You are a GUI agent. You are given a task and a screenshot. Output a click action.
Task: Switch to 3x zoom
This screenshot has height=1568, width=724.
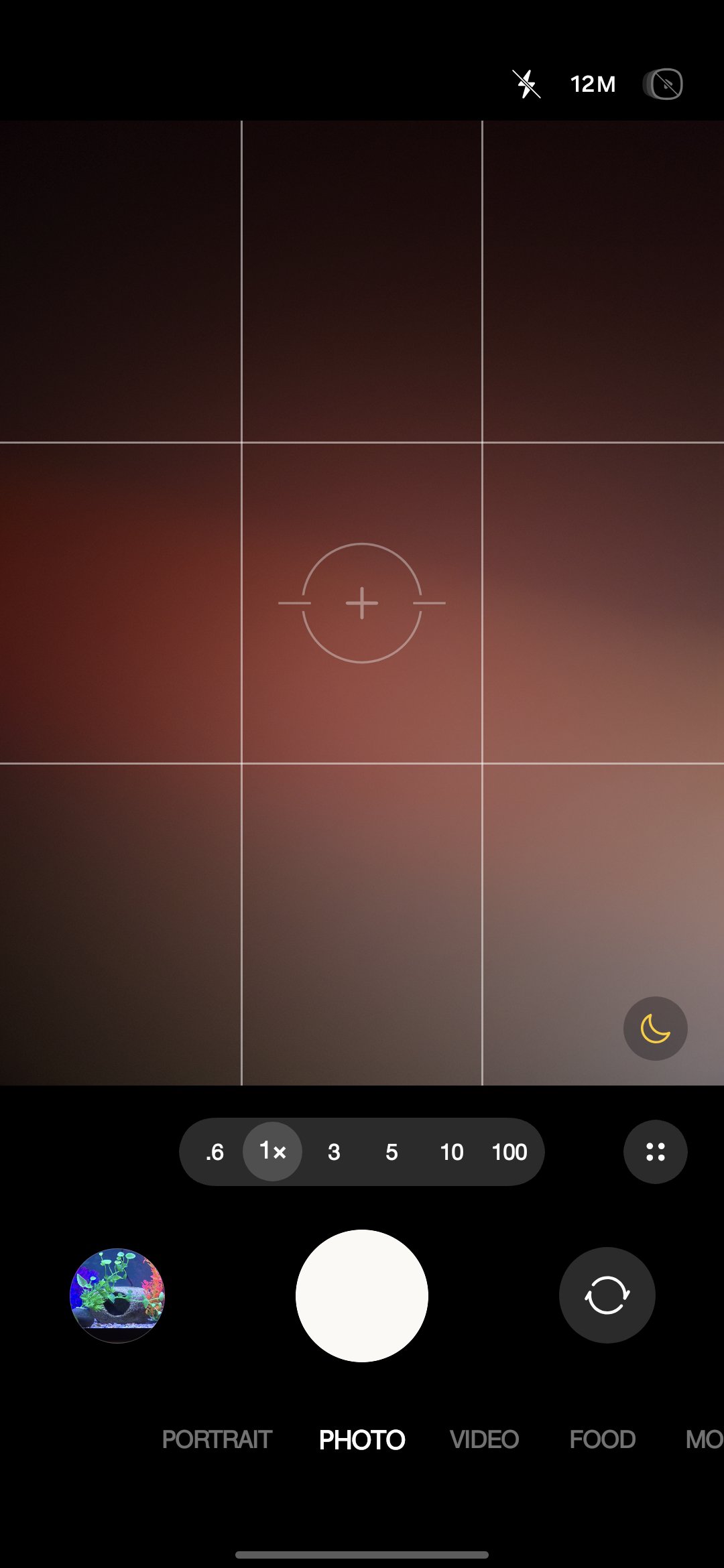(x=334, y=1152)
